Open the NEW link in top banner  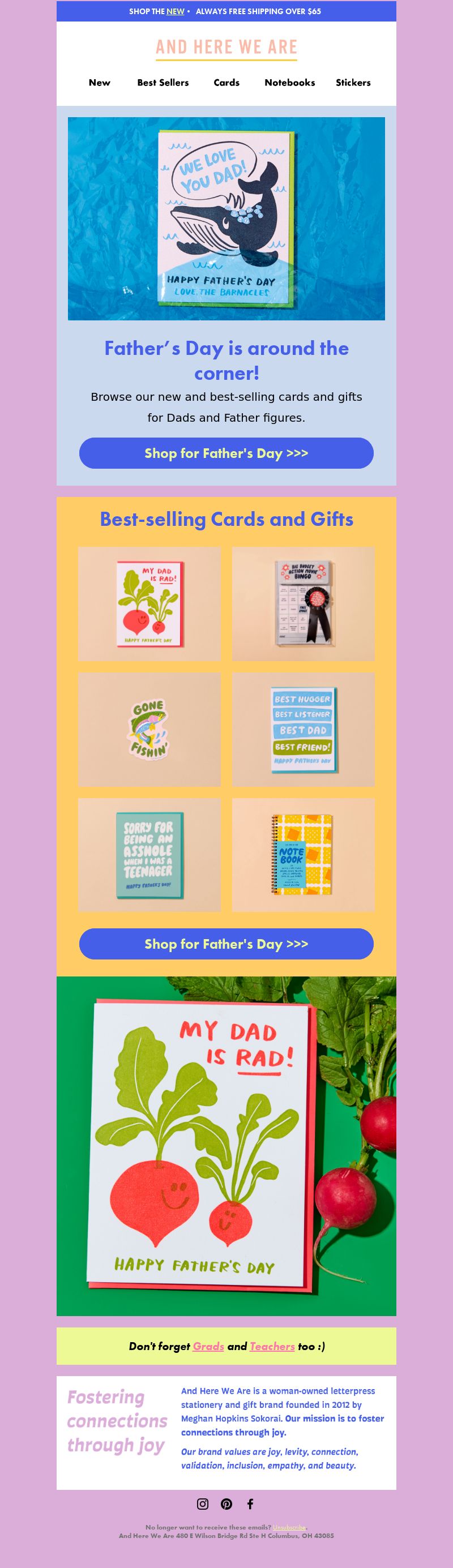[176, 11]
